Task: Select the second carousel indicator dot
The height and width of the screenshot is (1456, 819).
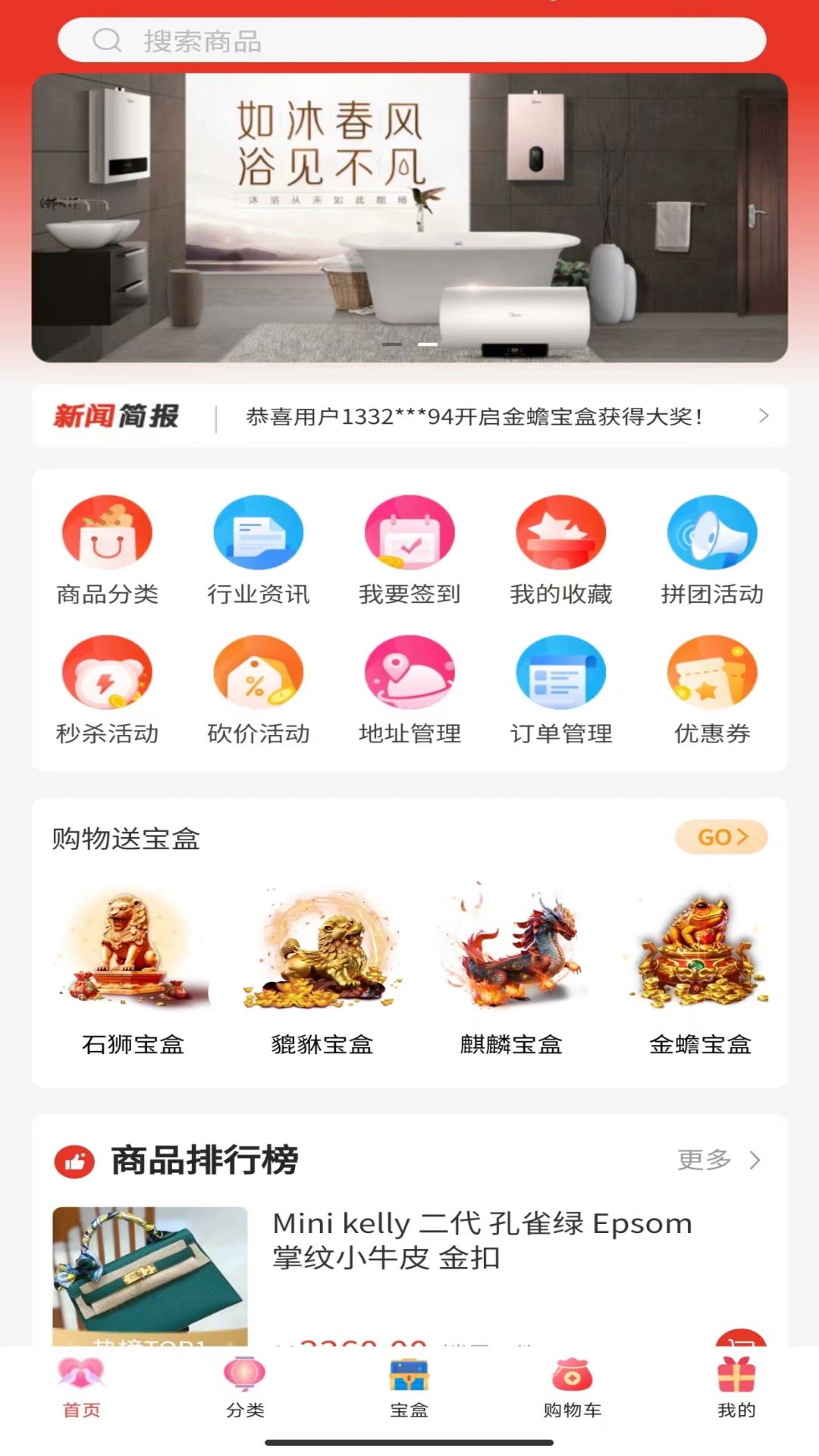Action: [x=427, y=344]
